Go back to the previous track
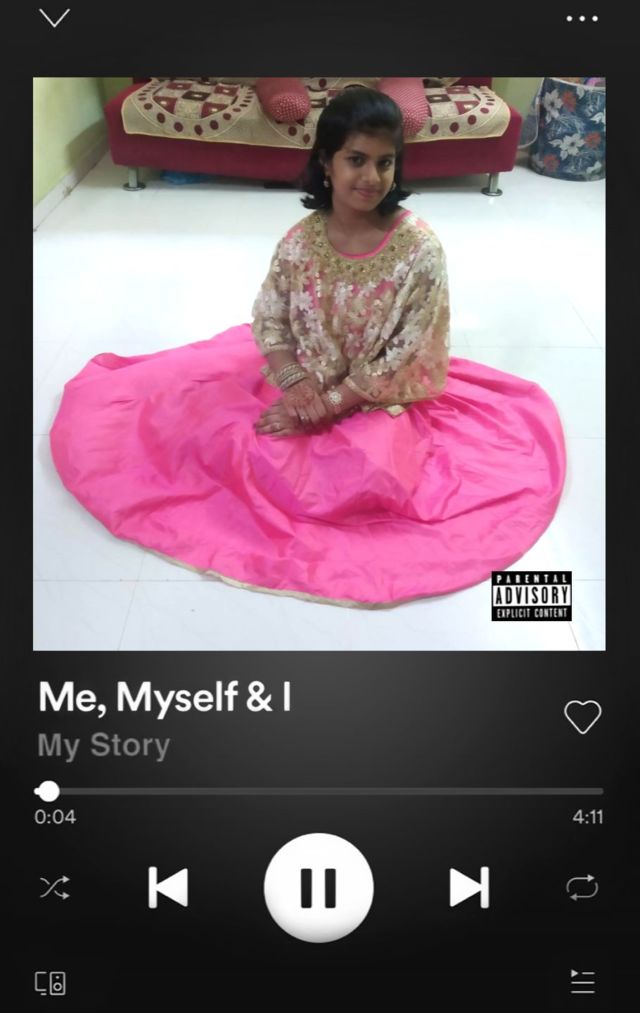 click(168, 887)
